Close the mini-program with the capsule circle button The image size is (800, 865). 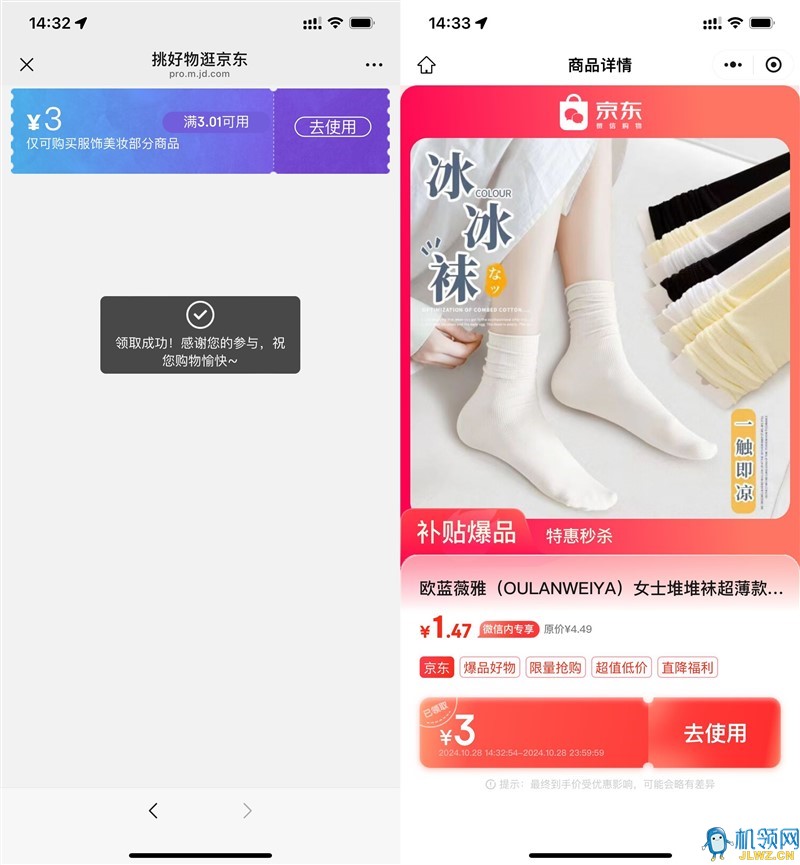[x=773, y=65]
